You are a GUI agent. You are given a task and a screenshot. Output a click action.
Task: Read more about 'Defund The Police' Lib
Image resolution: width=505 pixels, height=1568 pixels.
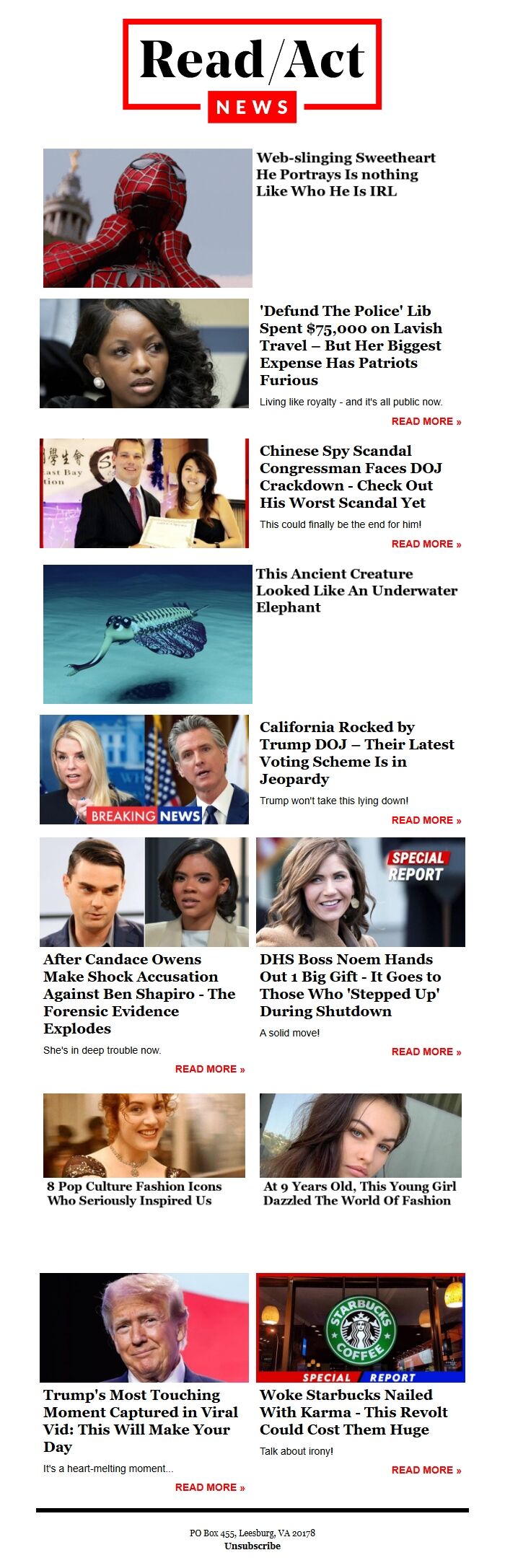(426, 421)
